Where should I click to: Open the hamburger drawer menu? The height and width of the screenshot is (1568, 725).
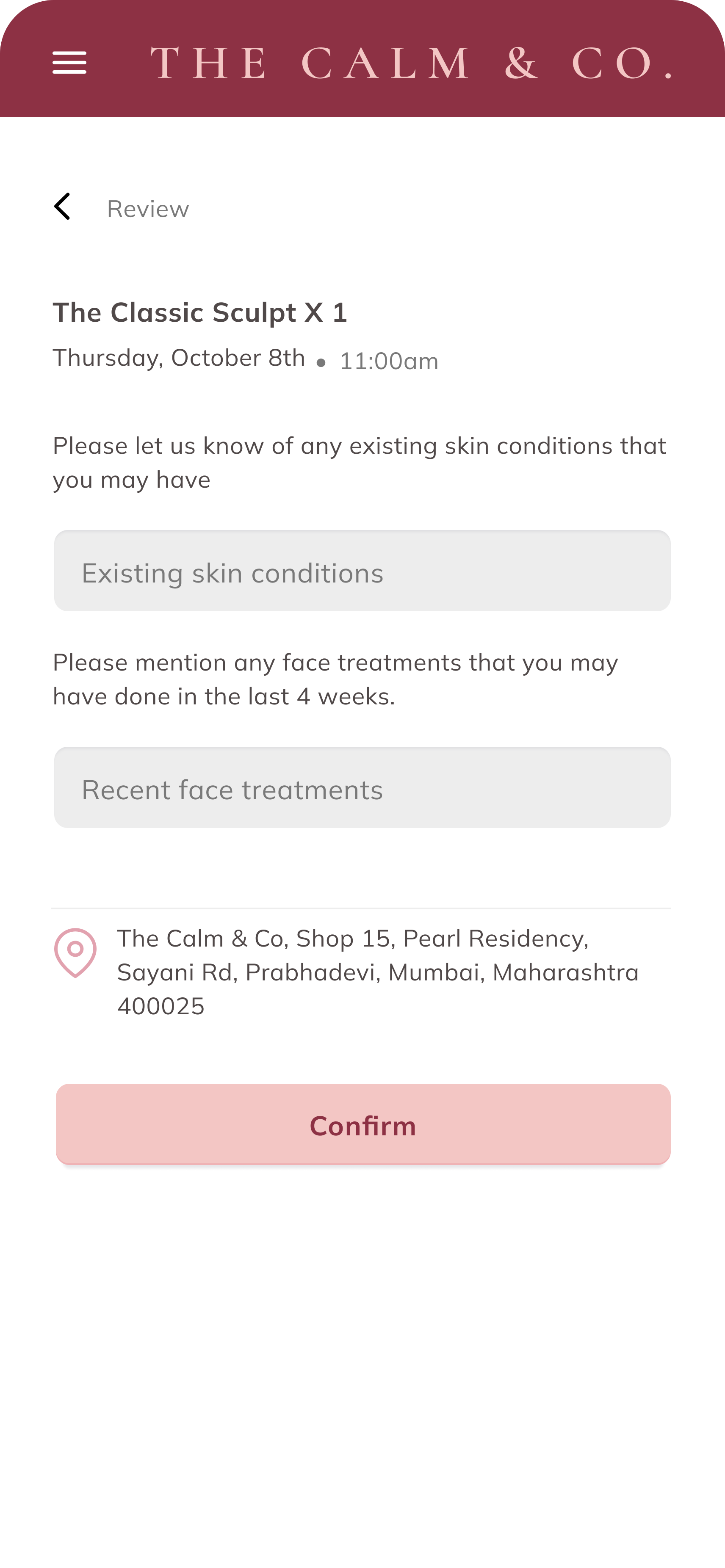69,63
